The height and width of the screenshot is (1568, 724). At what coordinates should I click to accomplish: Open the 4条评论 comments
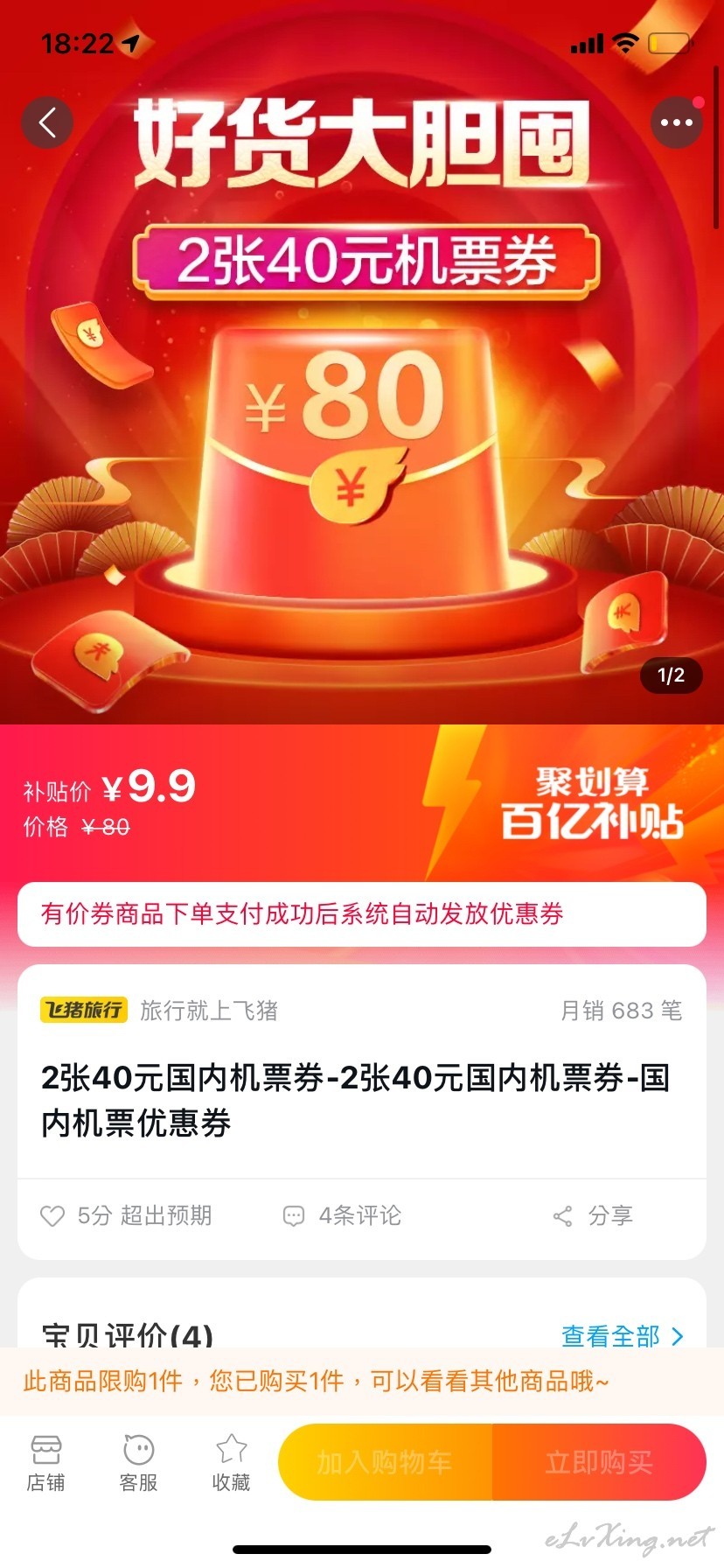(342, 1215)
